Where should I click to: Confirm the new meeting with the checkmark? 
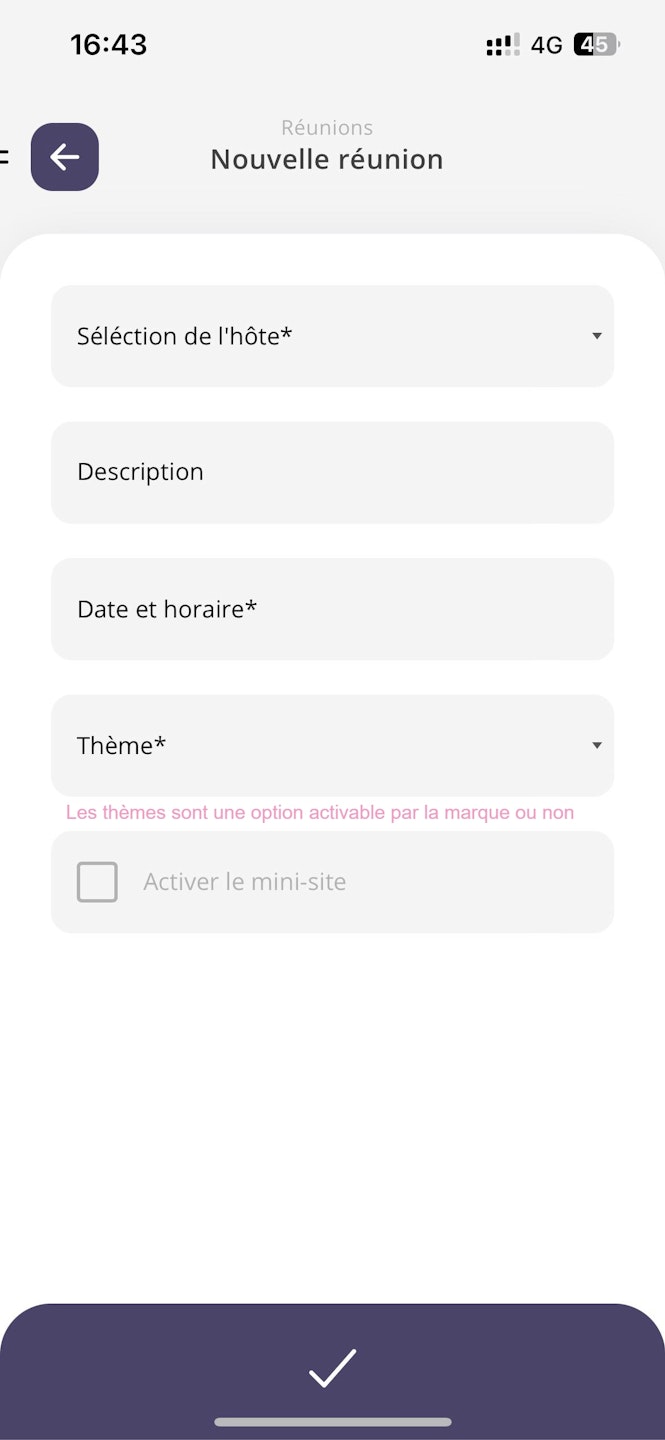[x=332, y=1368]
